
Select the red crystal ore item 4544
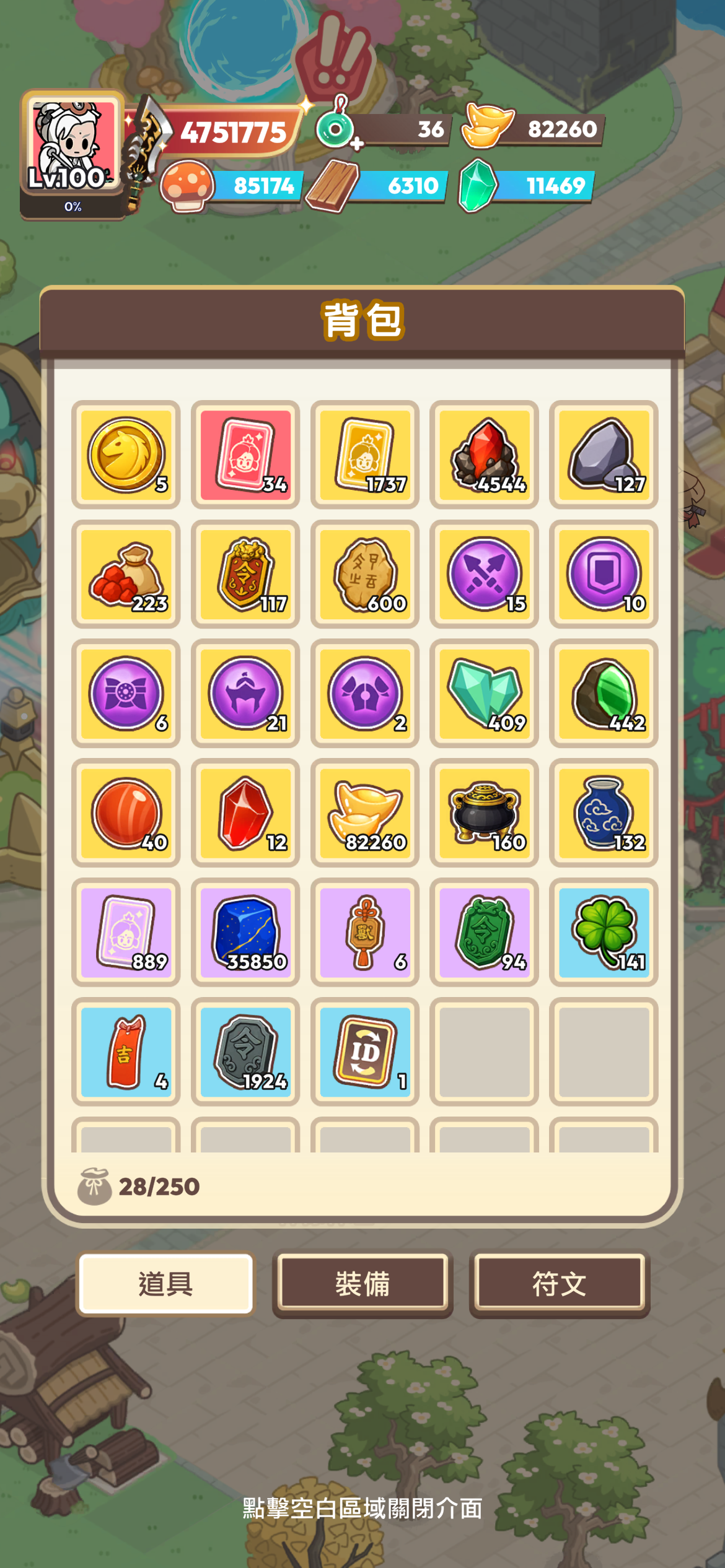click(485, 455)
